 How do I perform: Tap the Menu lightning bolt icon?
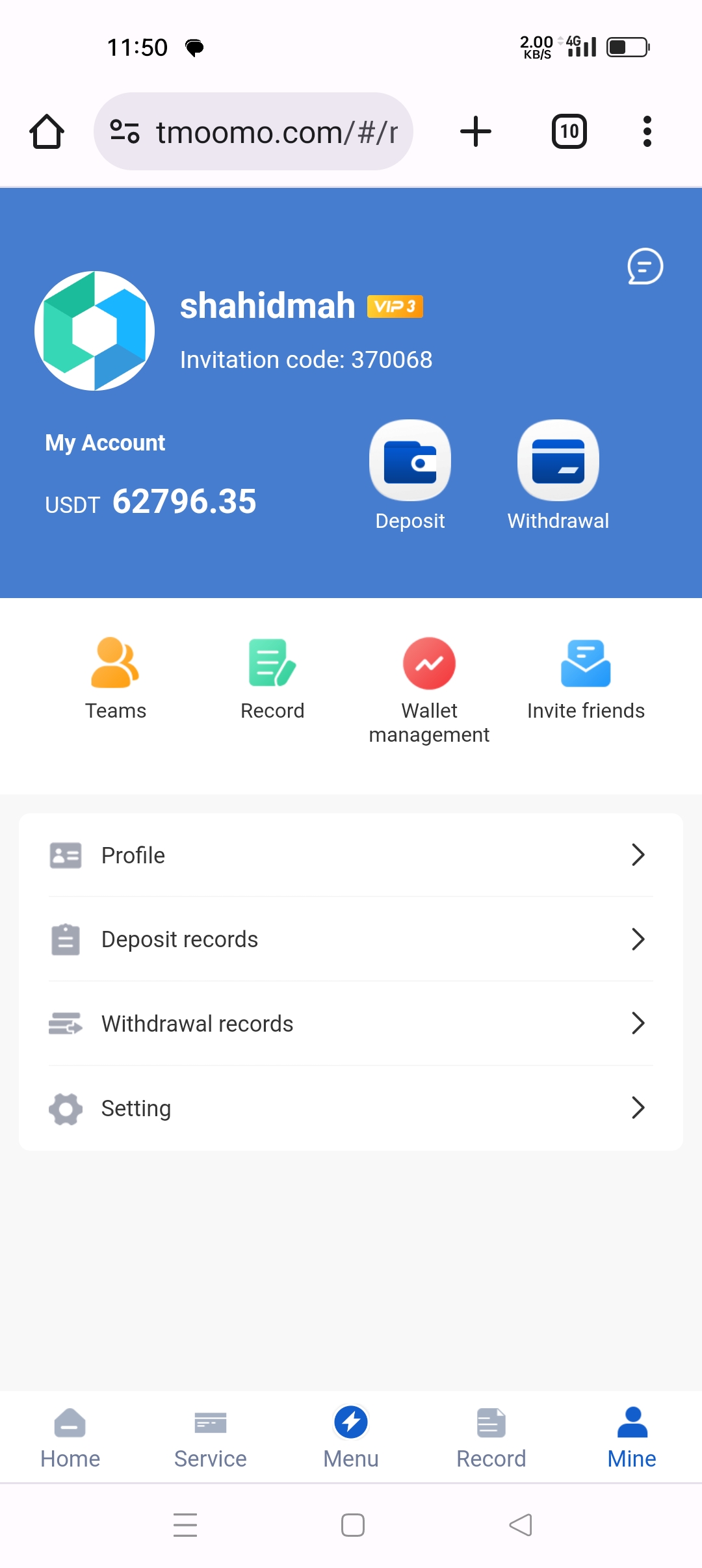(350, 1421)
